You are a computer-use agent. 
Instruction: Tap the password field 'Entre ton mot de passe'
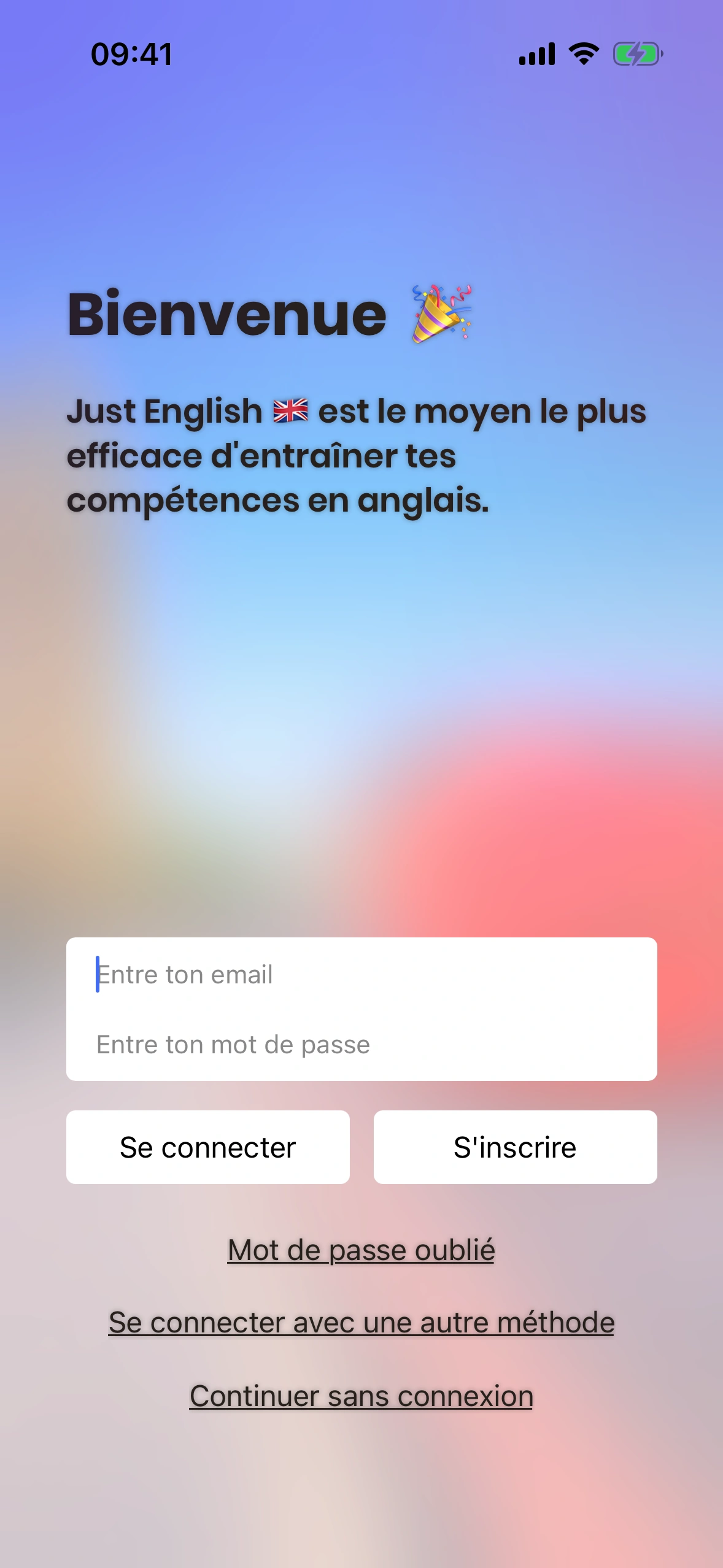[361, 1045]
